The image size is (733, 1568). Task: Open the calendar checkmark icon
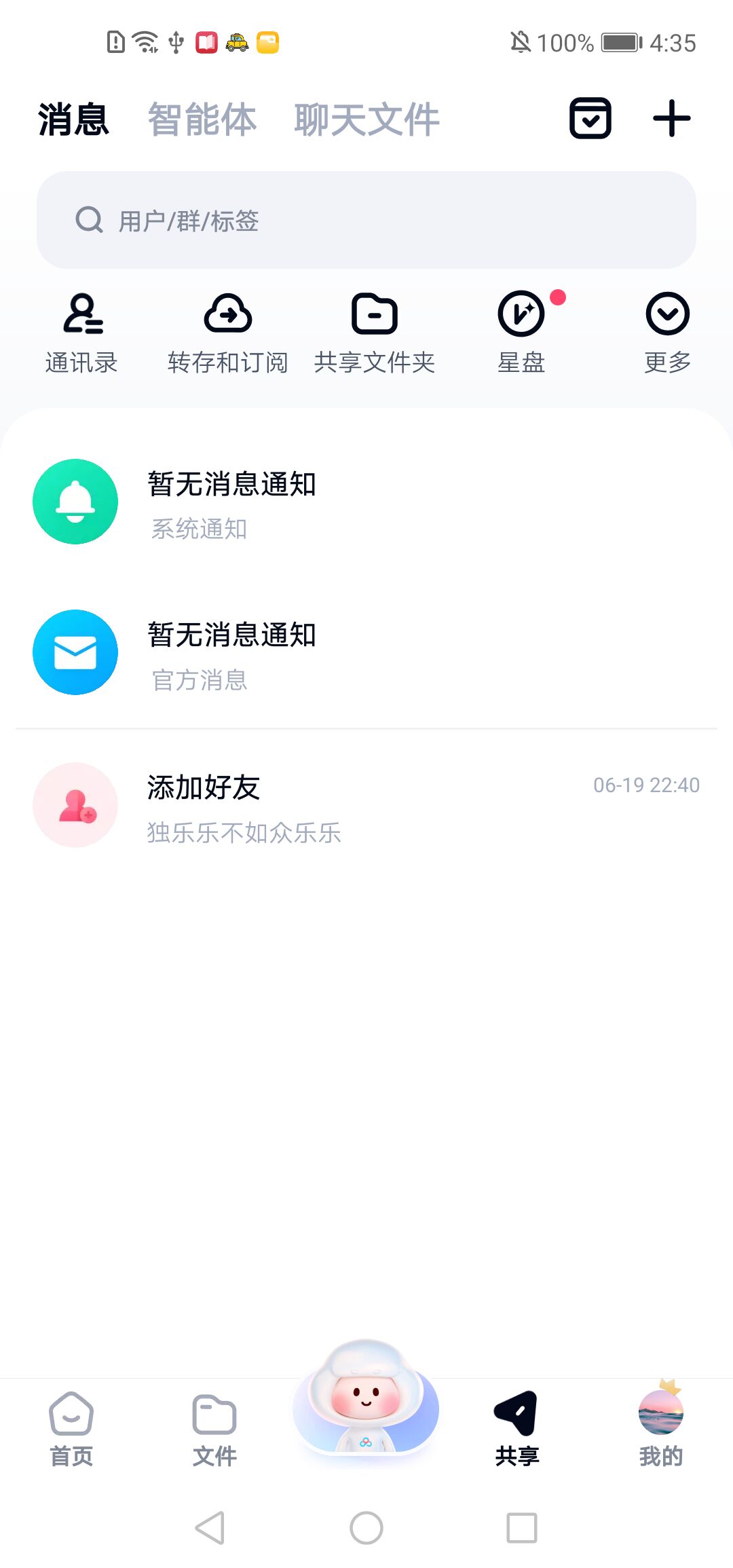590,119
